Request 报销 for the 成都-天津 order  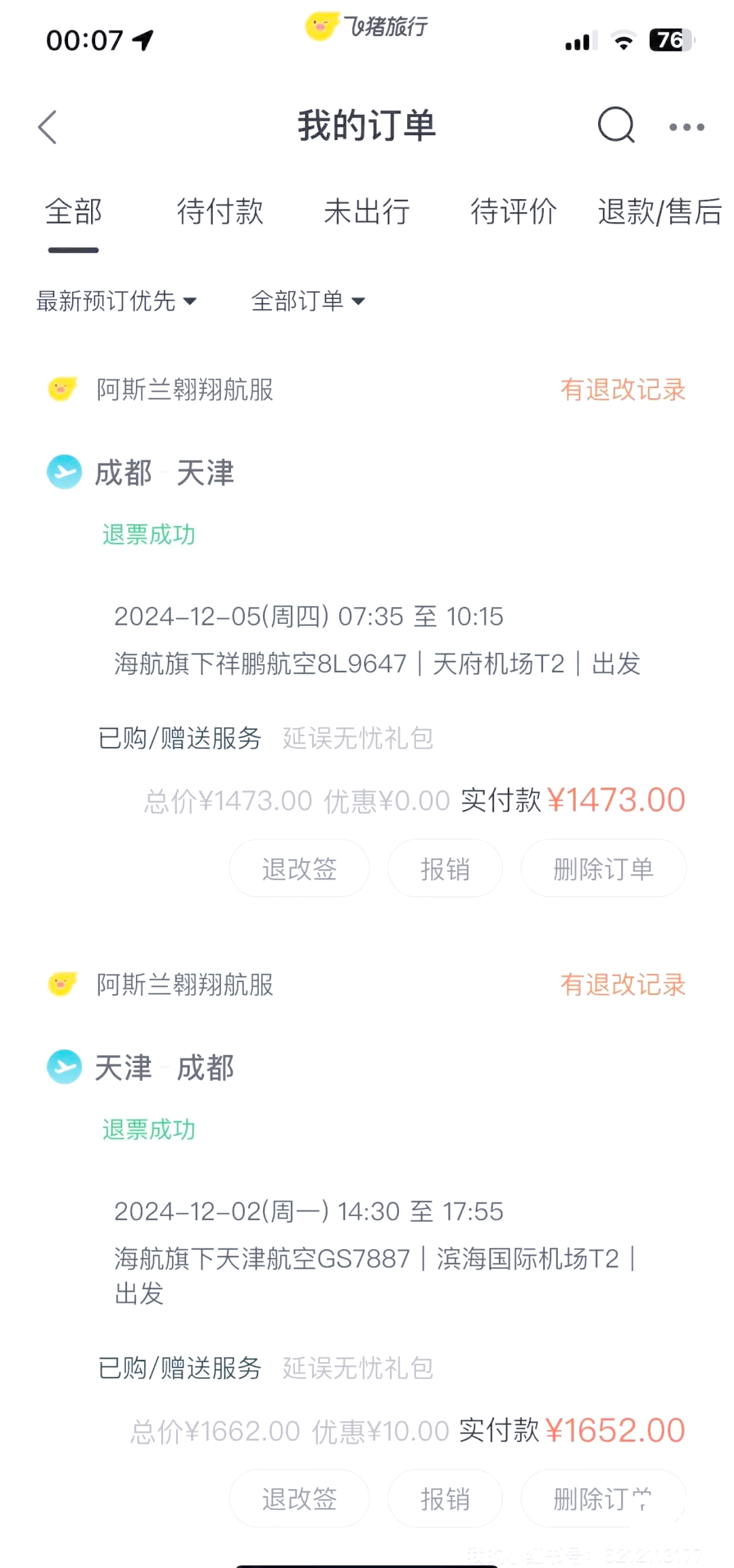tap(445, 869)
